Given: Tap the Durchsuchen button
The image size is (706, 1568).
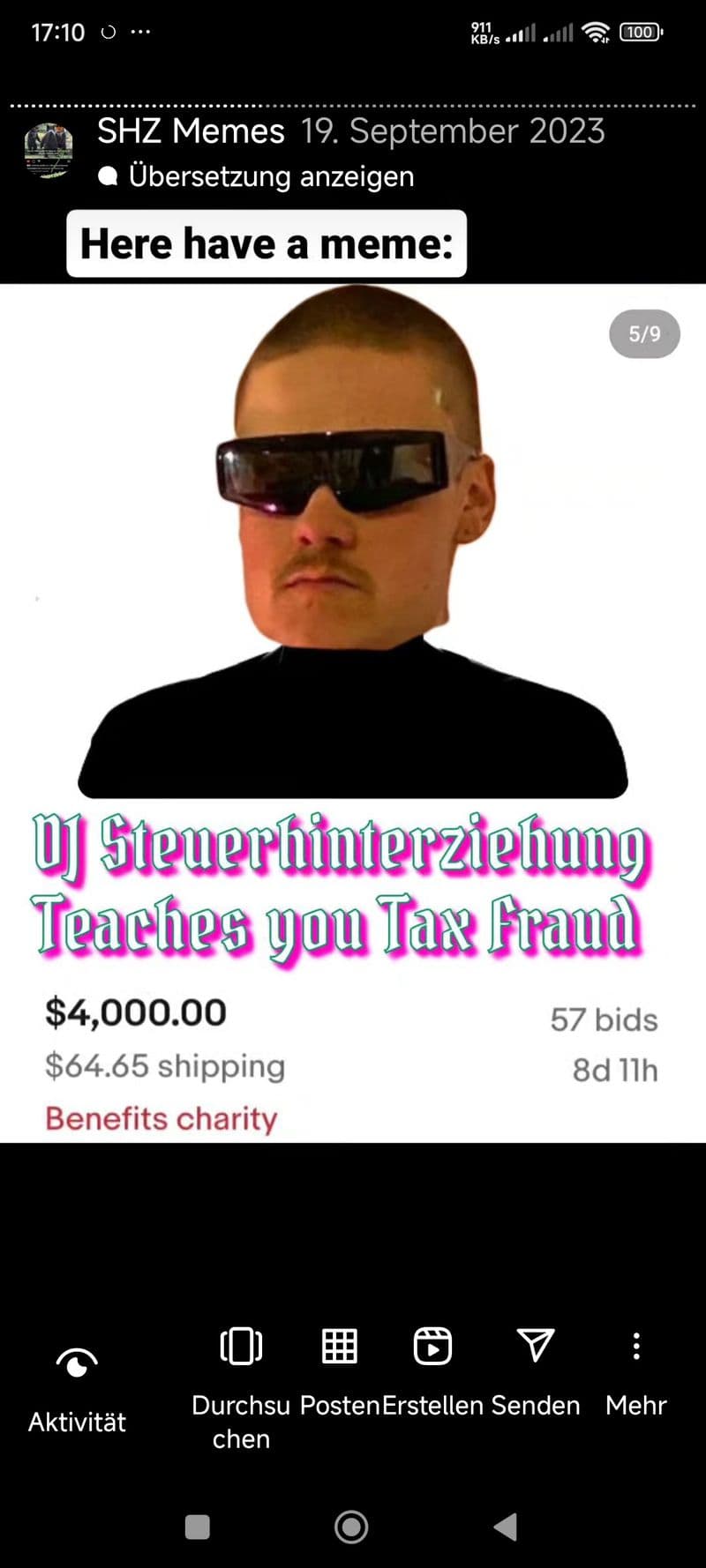Looking at the screenshot, I should coord(241,1386).
